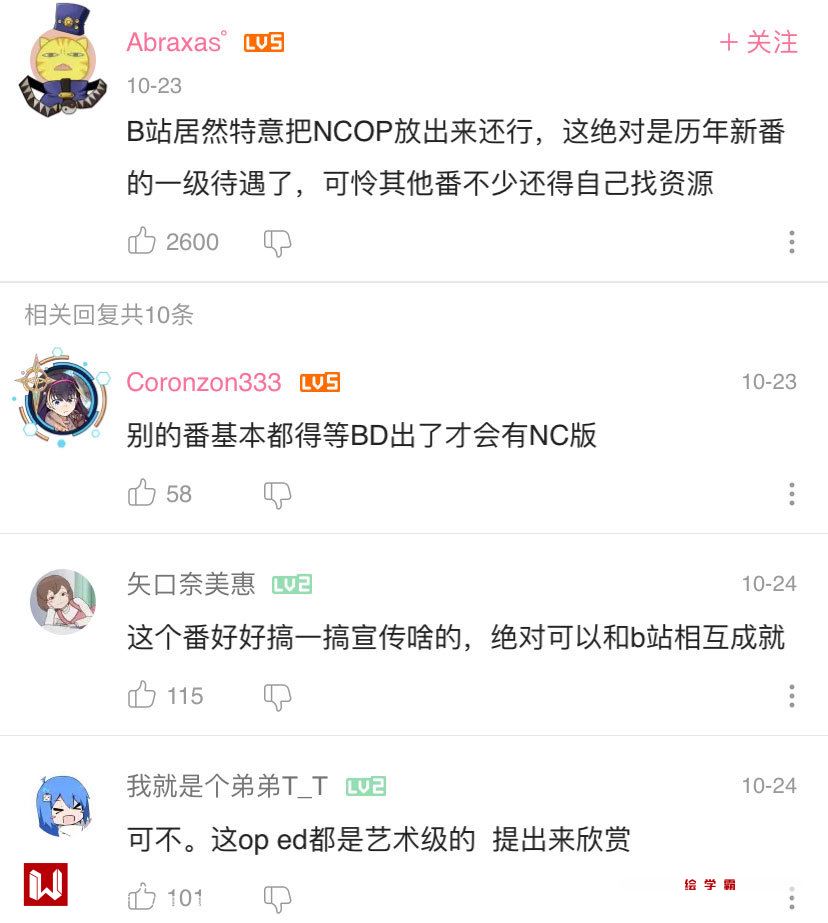Like 矢口奈美惠's reply
The width and height of the screenshot is (828, 923).
tap(143, 695)
